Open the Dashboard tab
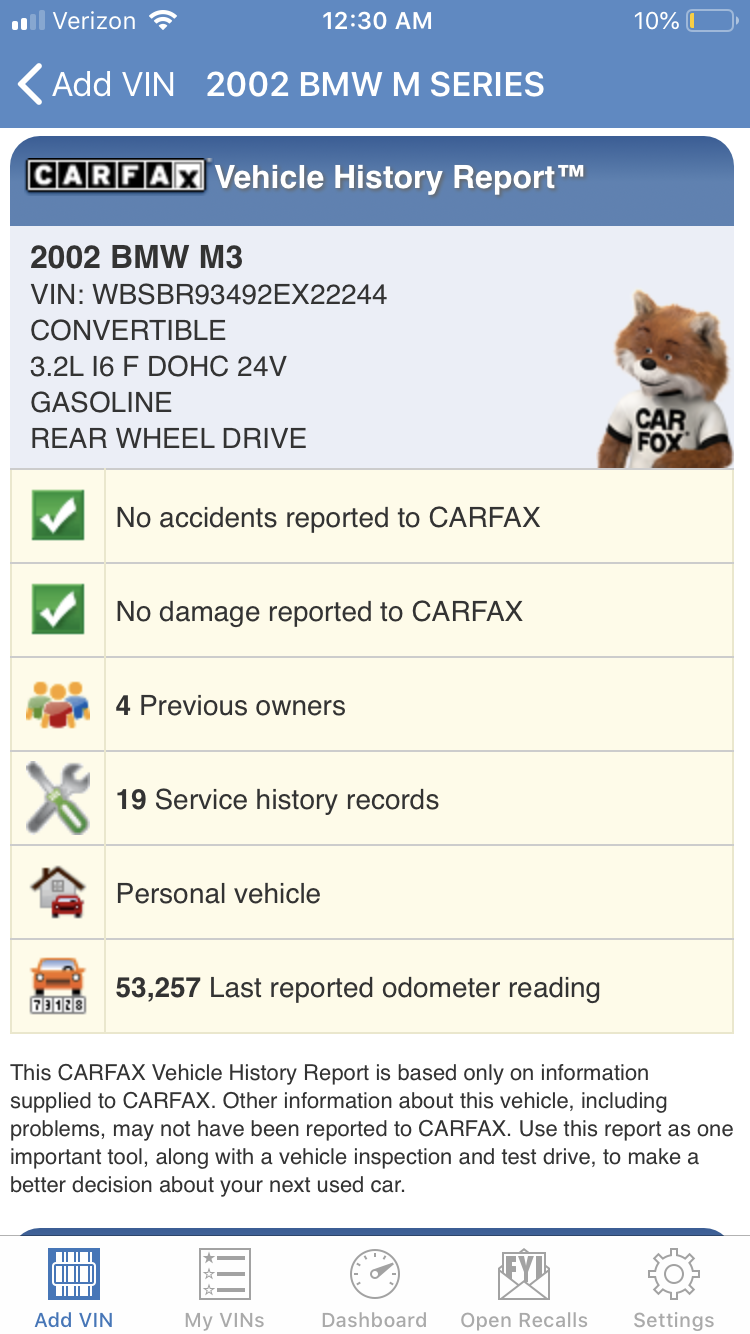The image size is (750, 1334). point(374,1289)
